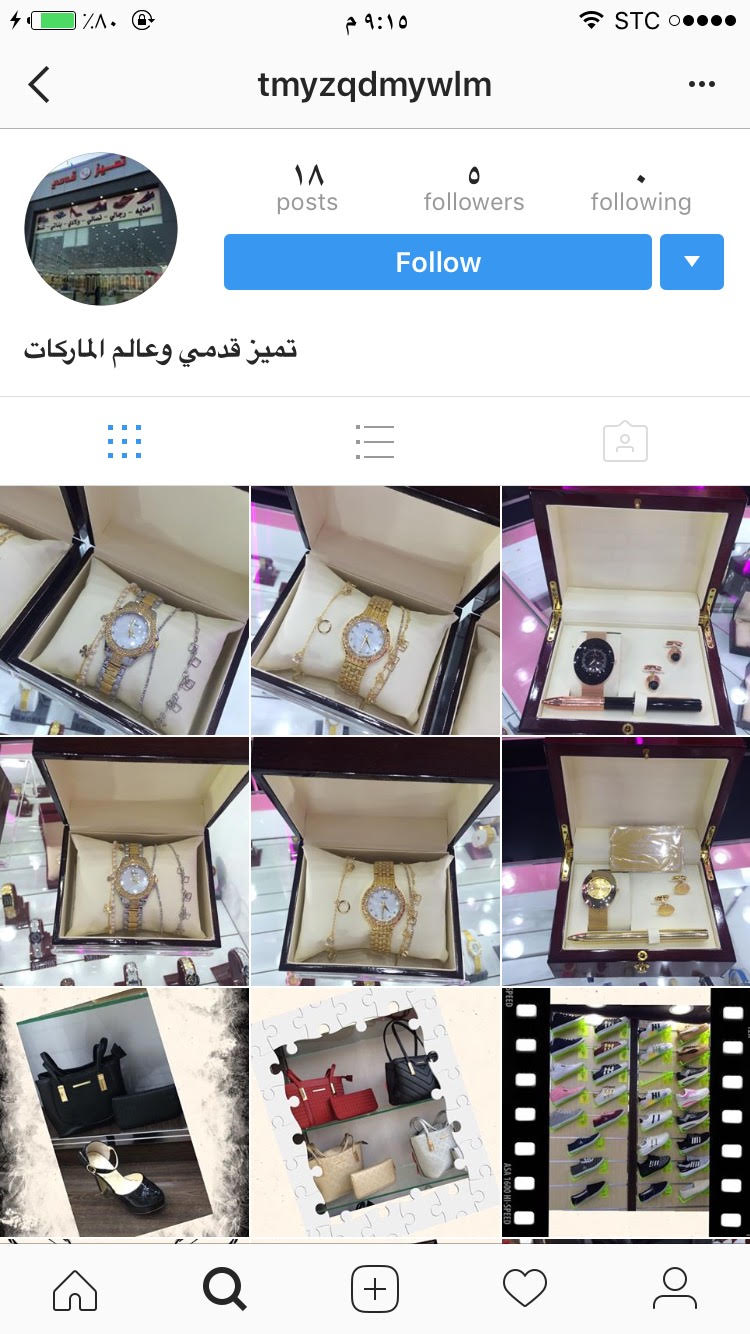View the store profile picture
The image size is (750, 1334).
tap(101, 229)
